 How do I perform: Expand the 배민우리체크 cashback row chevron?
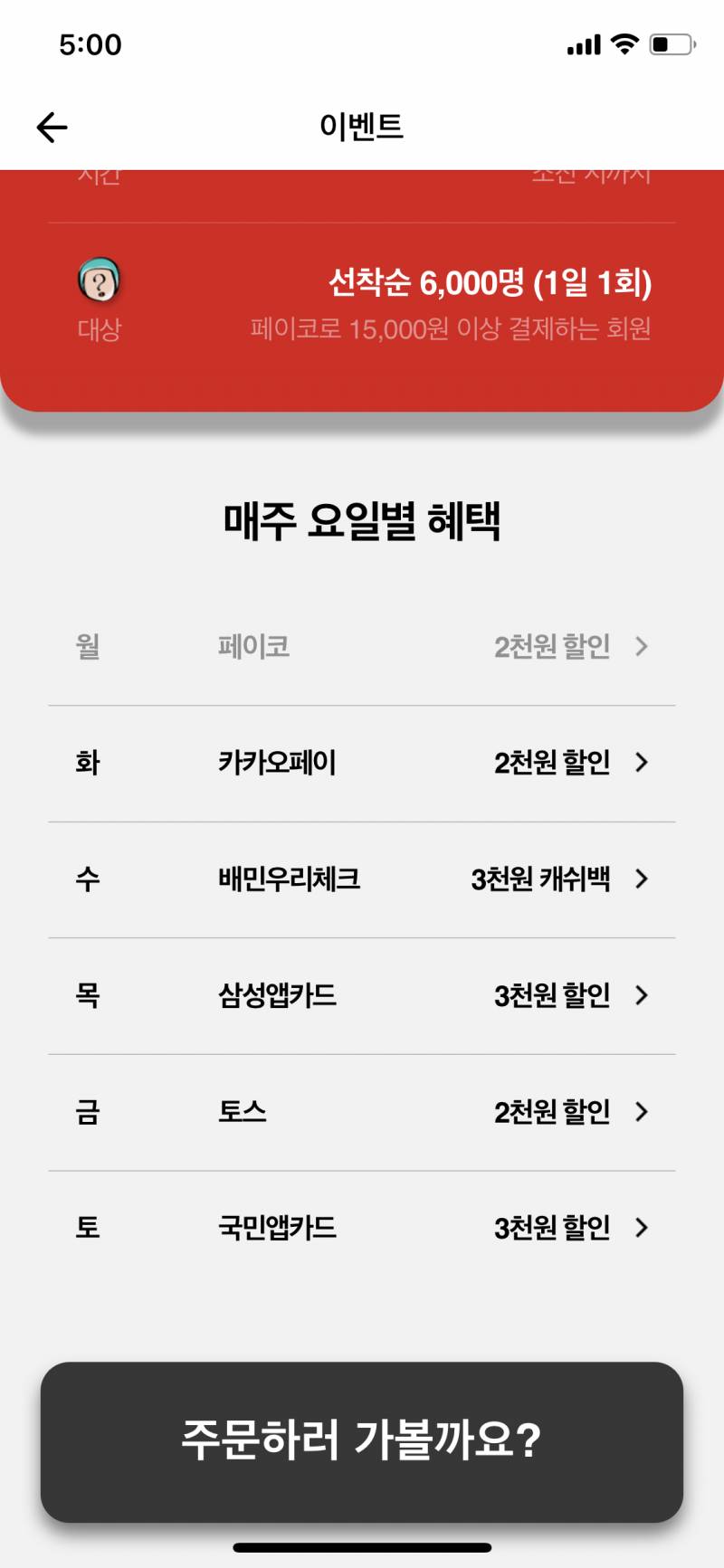pyautogui.click(x=643, y=879)
